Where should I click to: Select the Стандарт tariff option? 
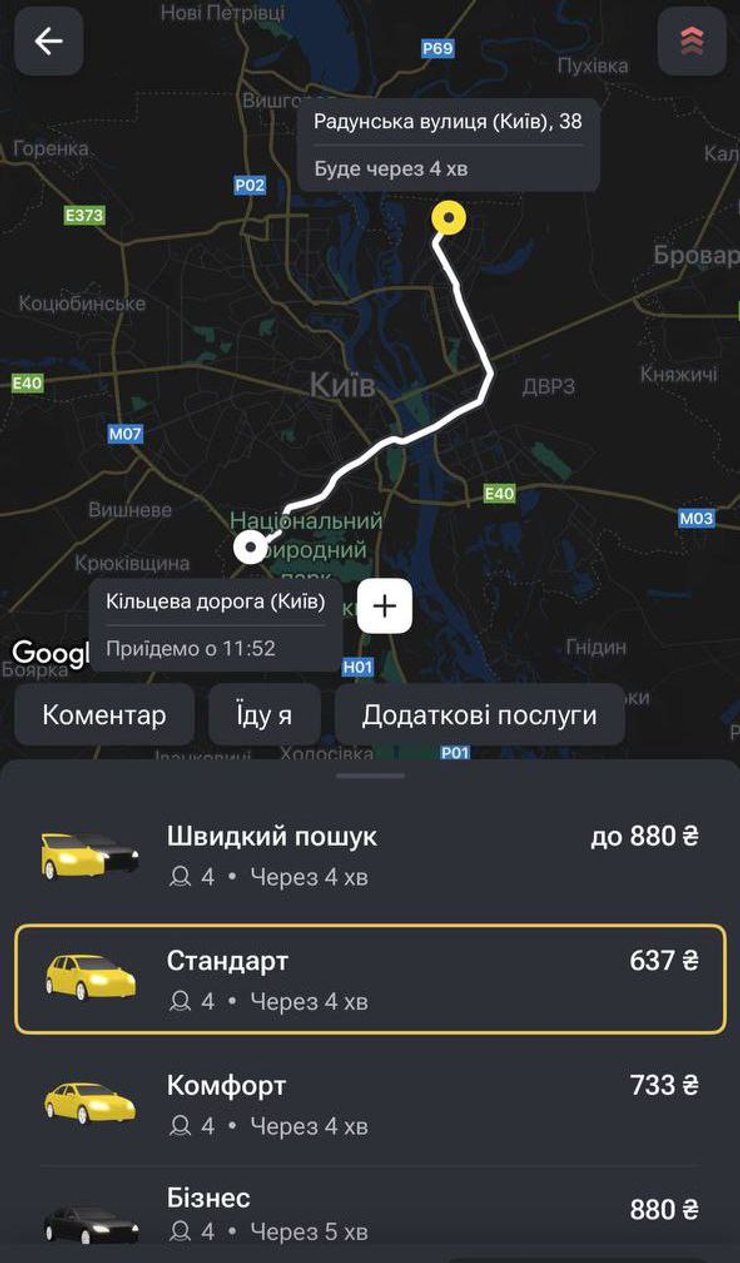click(370, 980)
